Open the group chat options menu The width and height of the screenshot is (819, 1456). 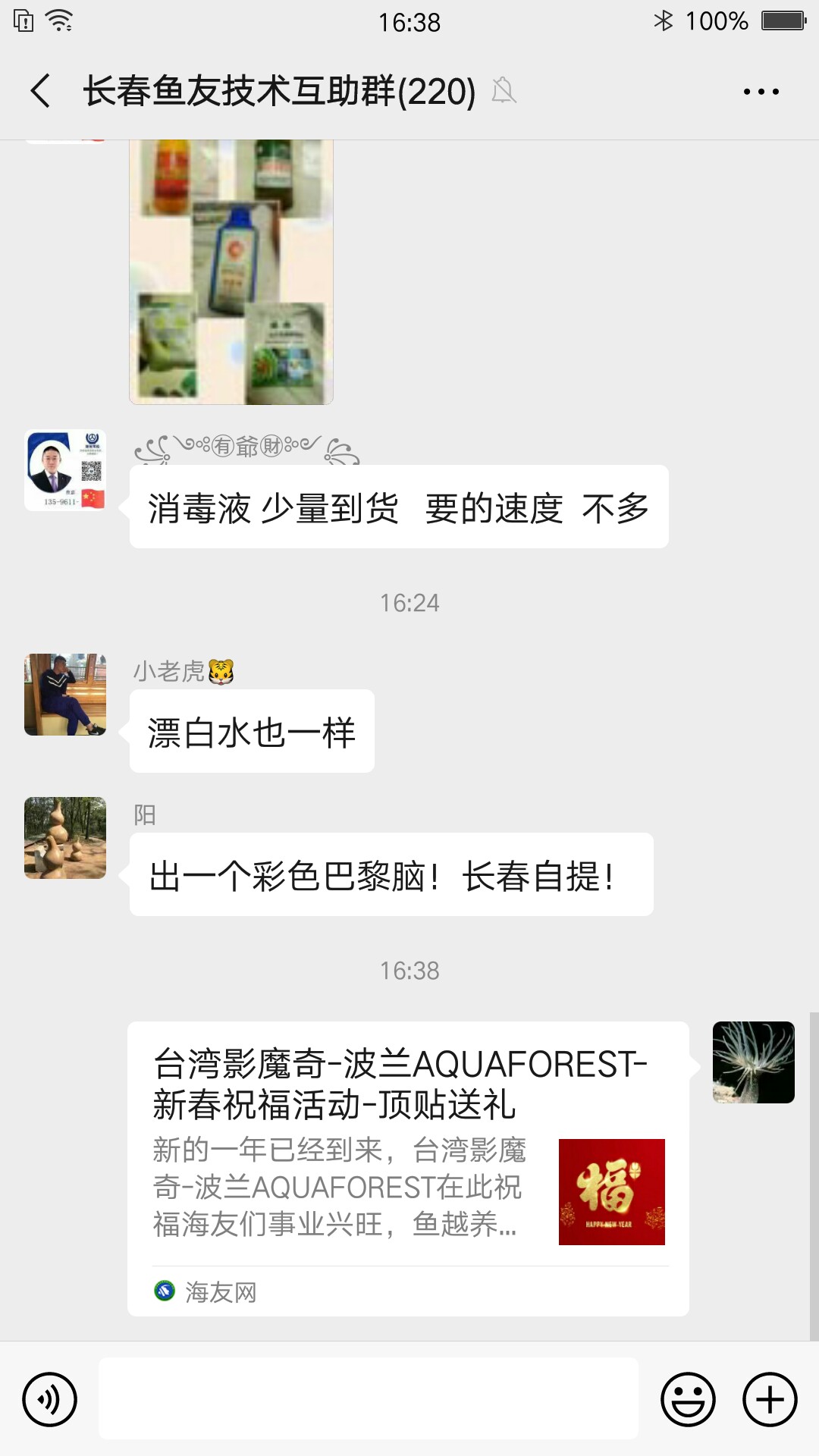(761, 92)
